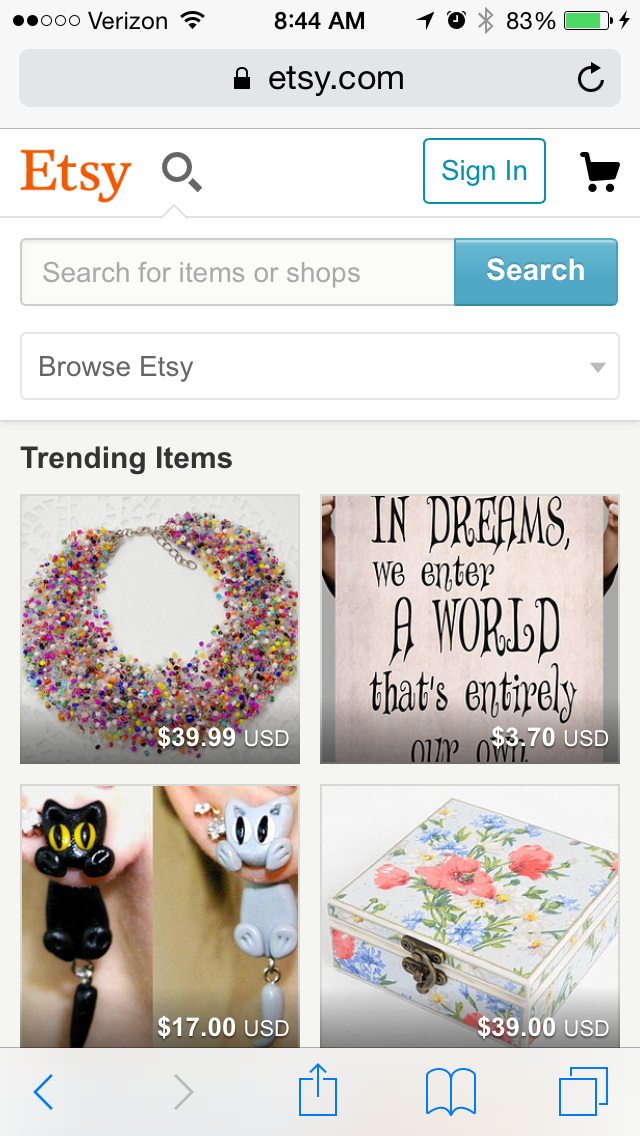
Task: Open Safari bookmarks
Action: 451,1091
